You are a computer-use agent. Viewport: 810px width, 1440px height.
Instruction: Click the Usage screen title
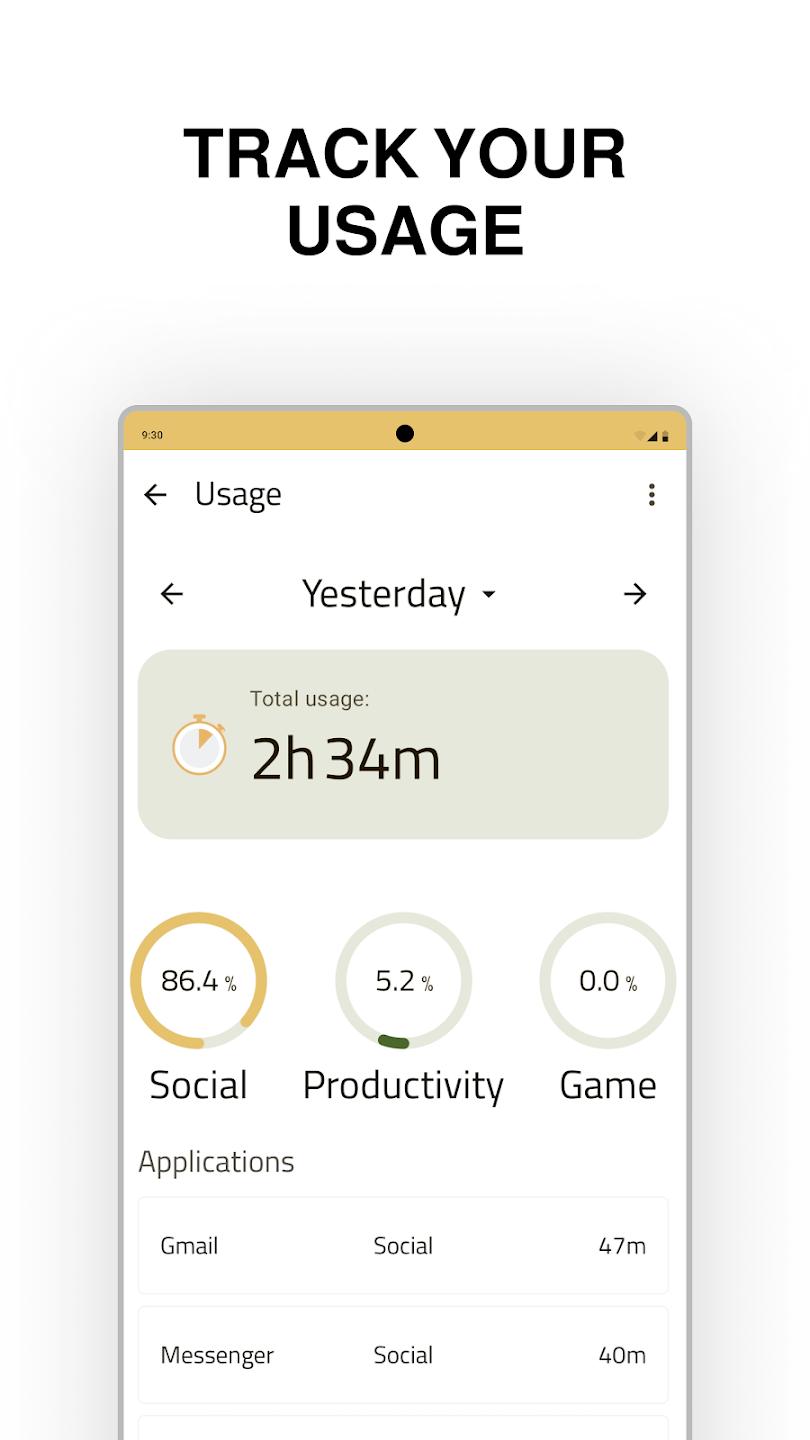click(x=238, y=494)
